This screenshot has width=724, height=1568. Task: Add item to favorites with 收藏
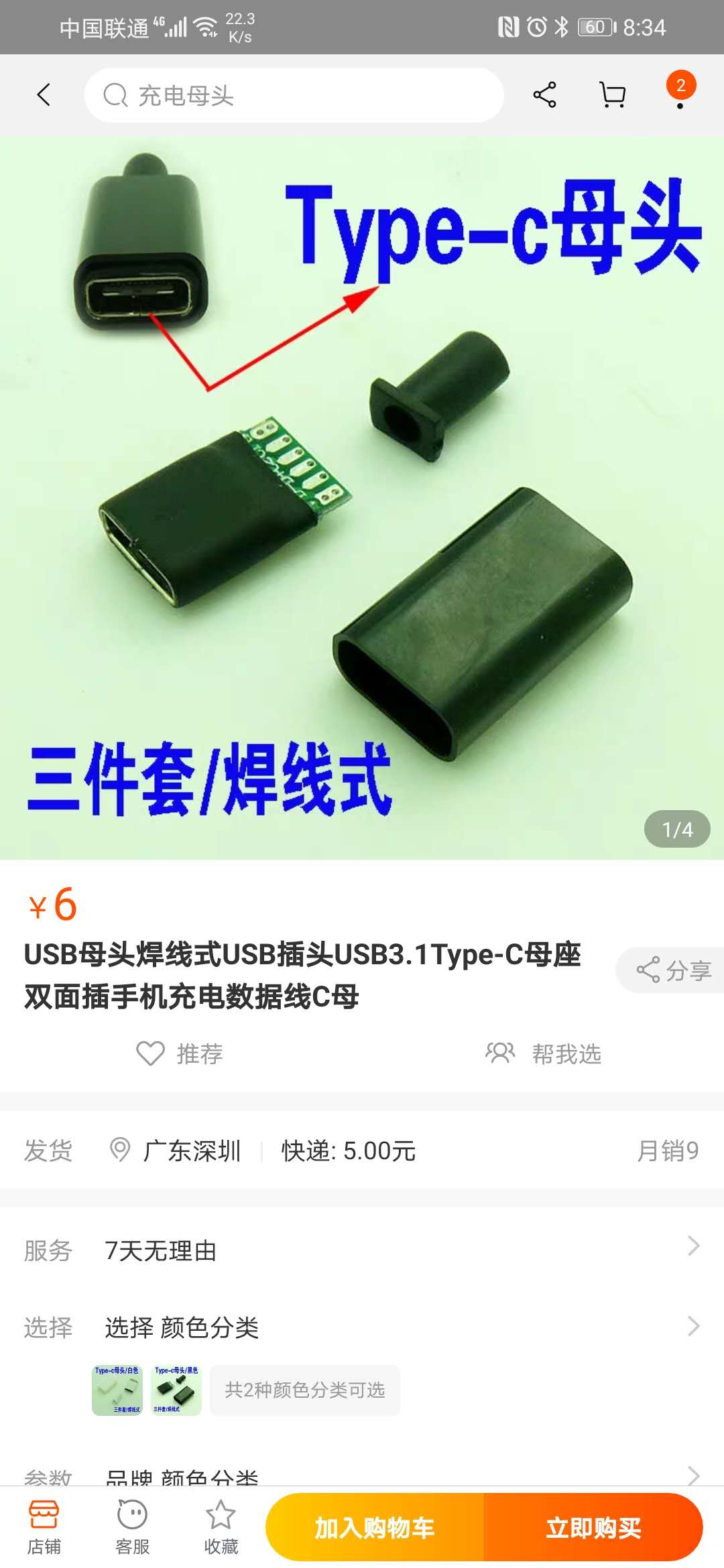point(221,1527)
